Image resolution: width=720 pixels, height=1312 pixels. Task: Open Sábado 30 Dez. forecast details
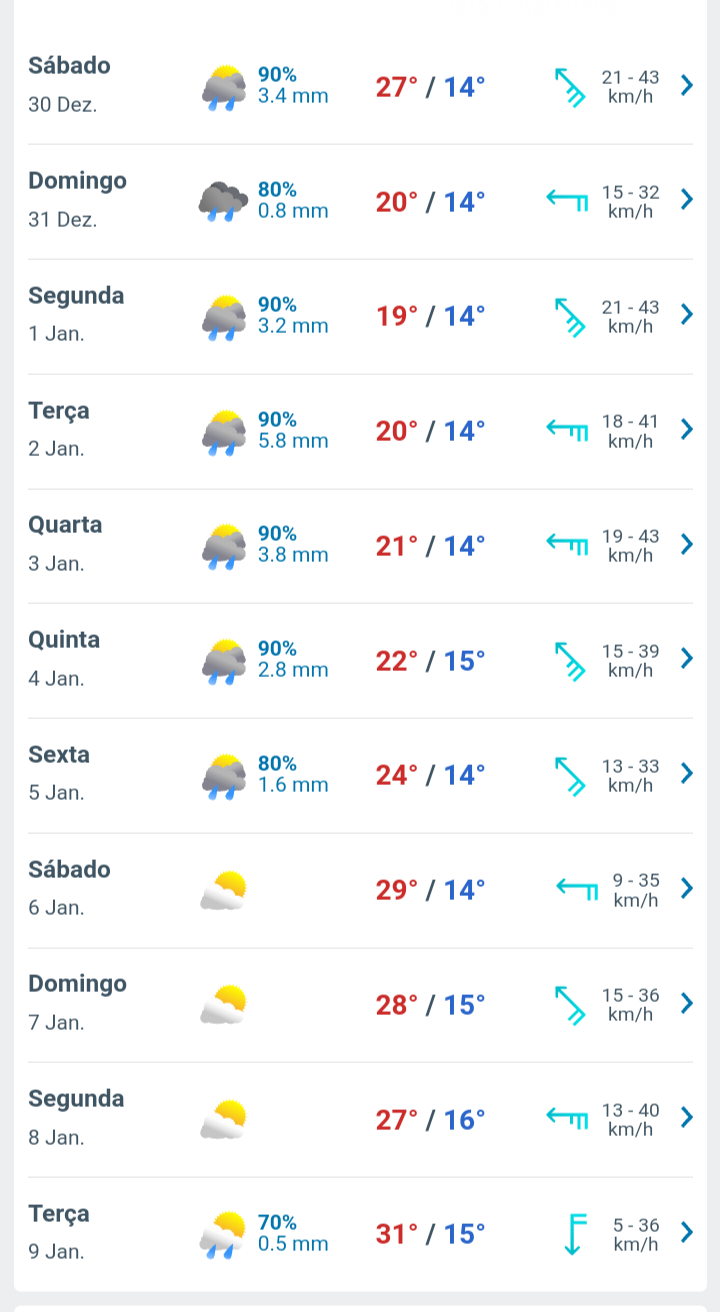tap(360, 86)
